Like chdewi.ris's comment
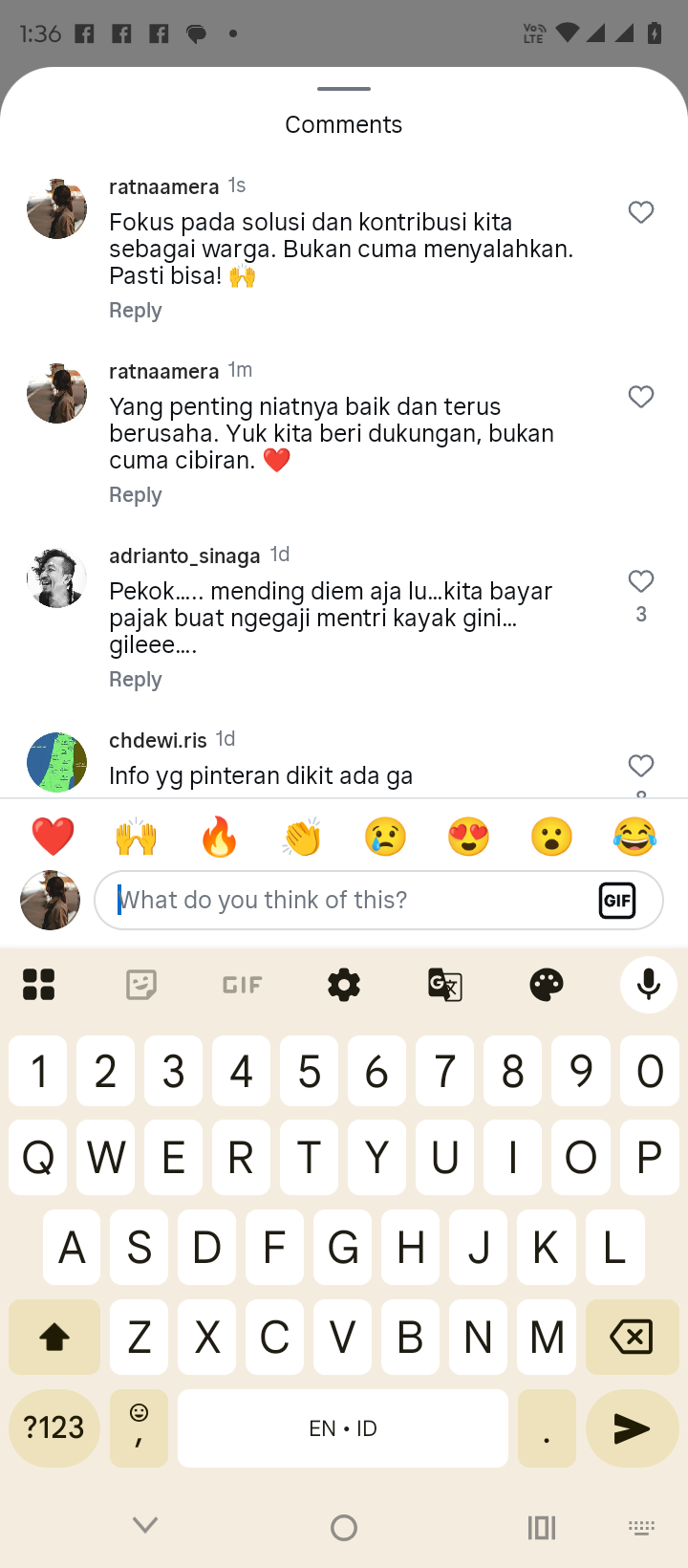Screen dimensions: 688x1568 click(x=641, y=766)
